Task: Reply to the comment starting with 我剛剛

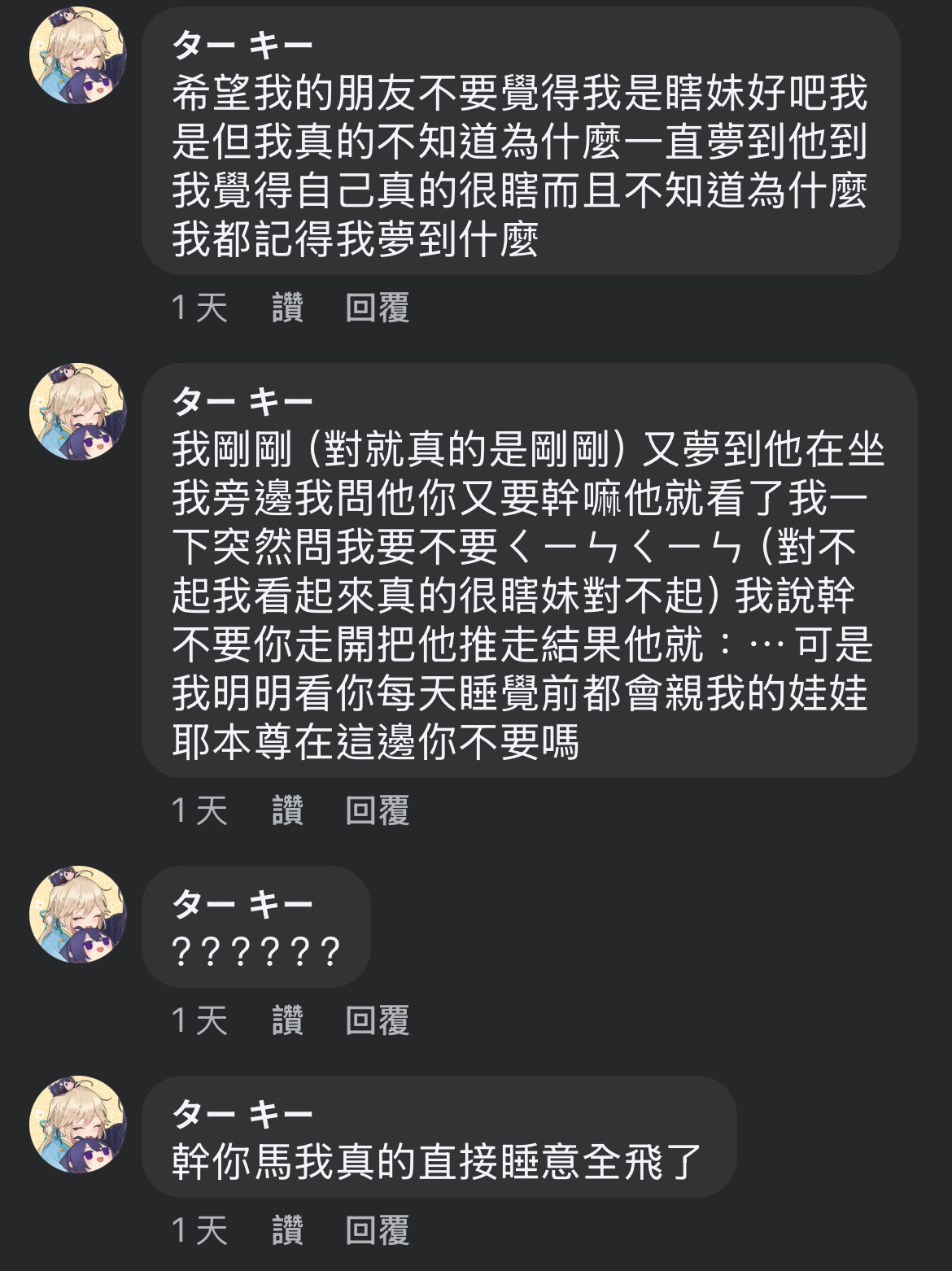Action: pyautogui.click(x=377, y=810)
